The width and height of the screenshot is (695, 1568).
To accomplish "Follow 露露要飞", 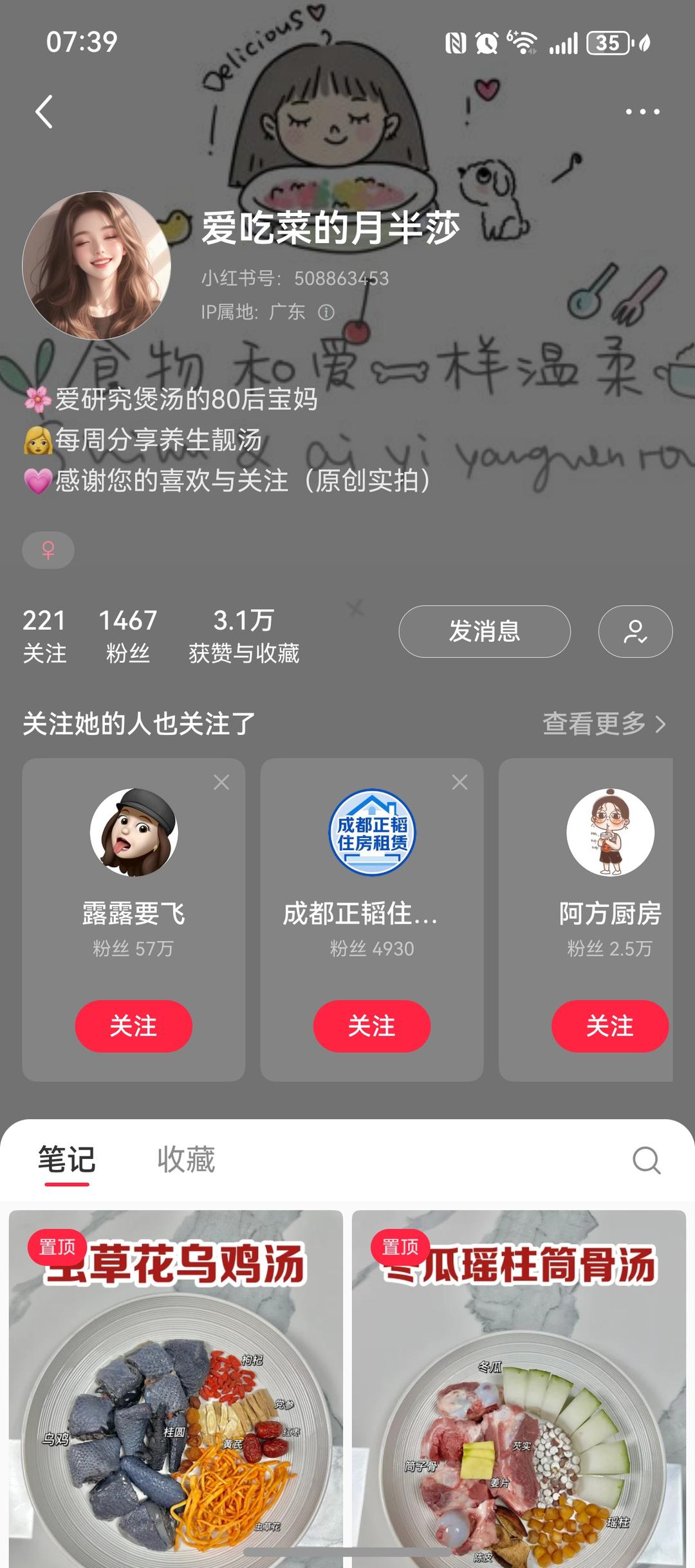I will click(133, 1026).
